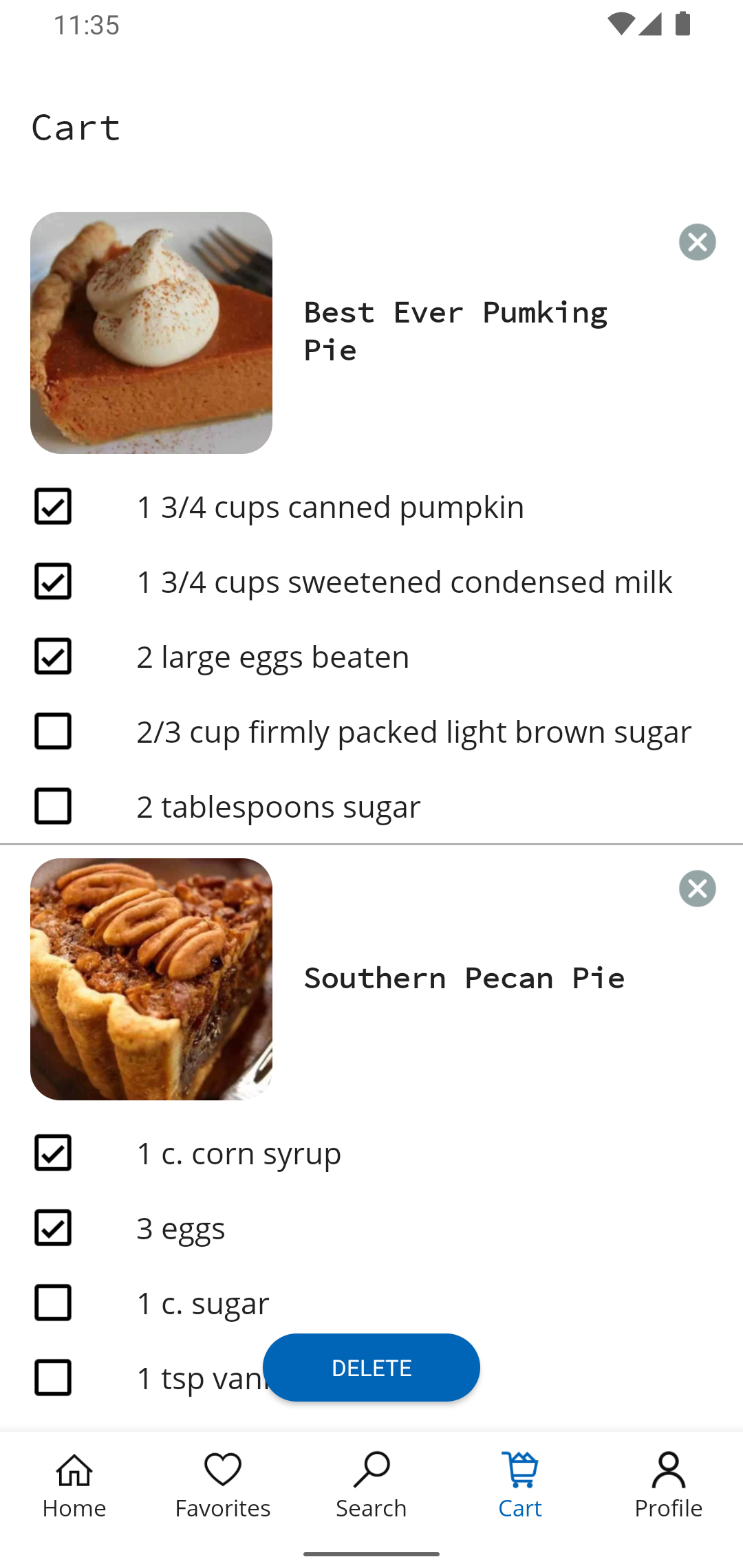The image size is (743, 1568).
Task: Uncheck 1 c. corn syrup
Action: [53, 1153]
